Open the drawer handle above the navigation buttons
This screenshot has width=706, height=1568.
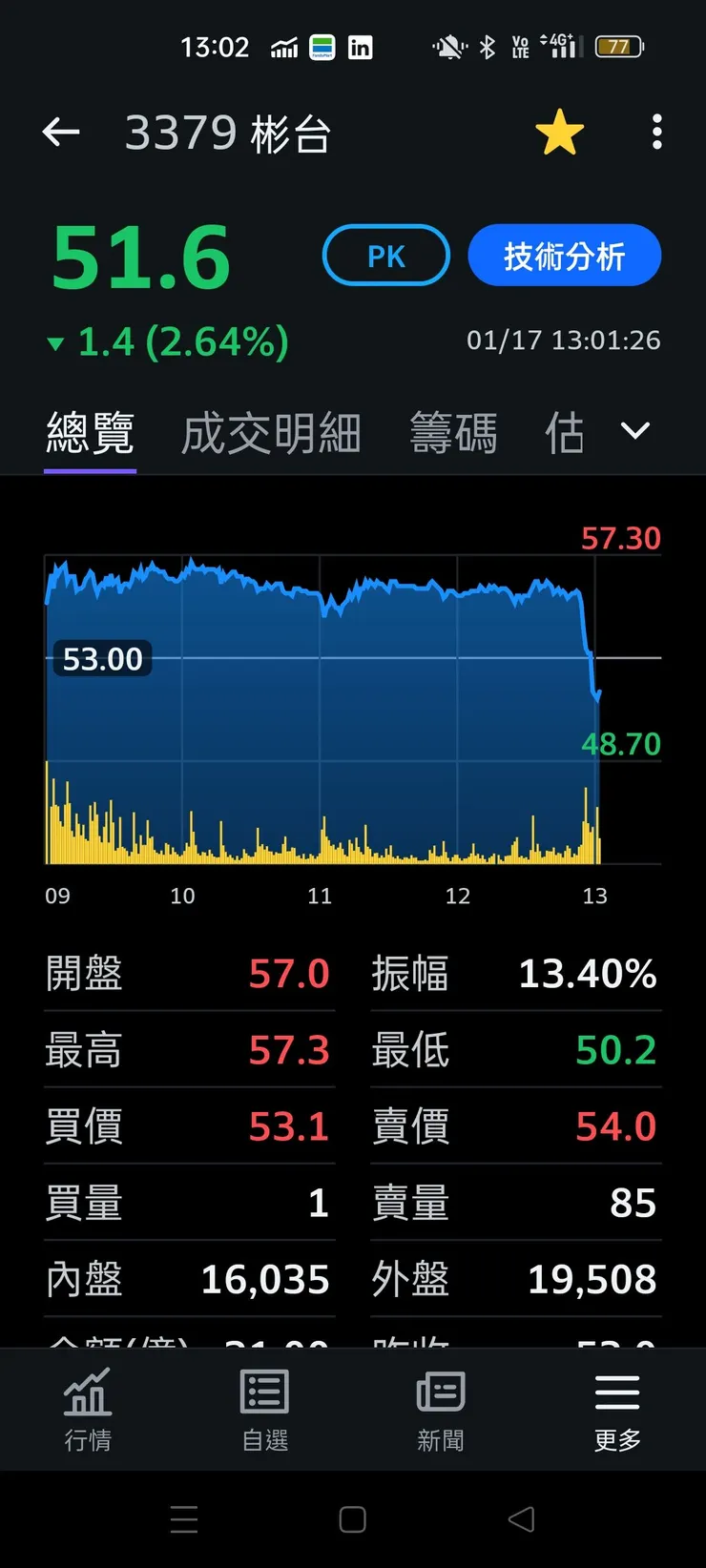pos(184,1518)
